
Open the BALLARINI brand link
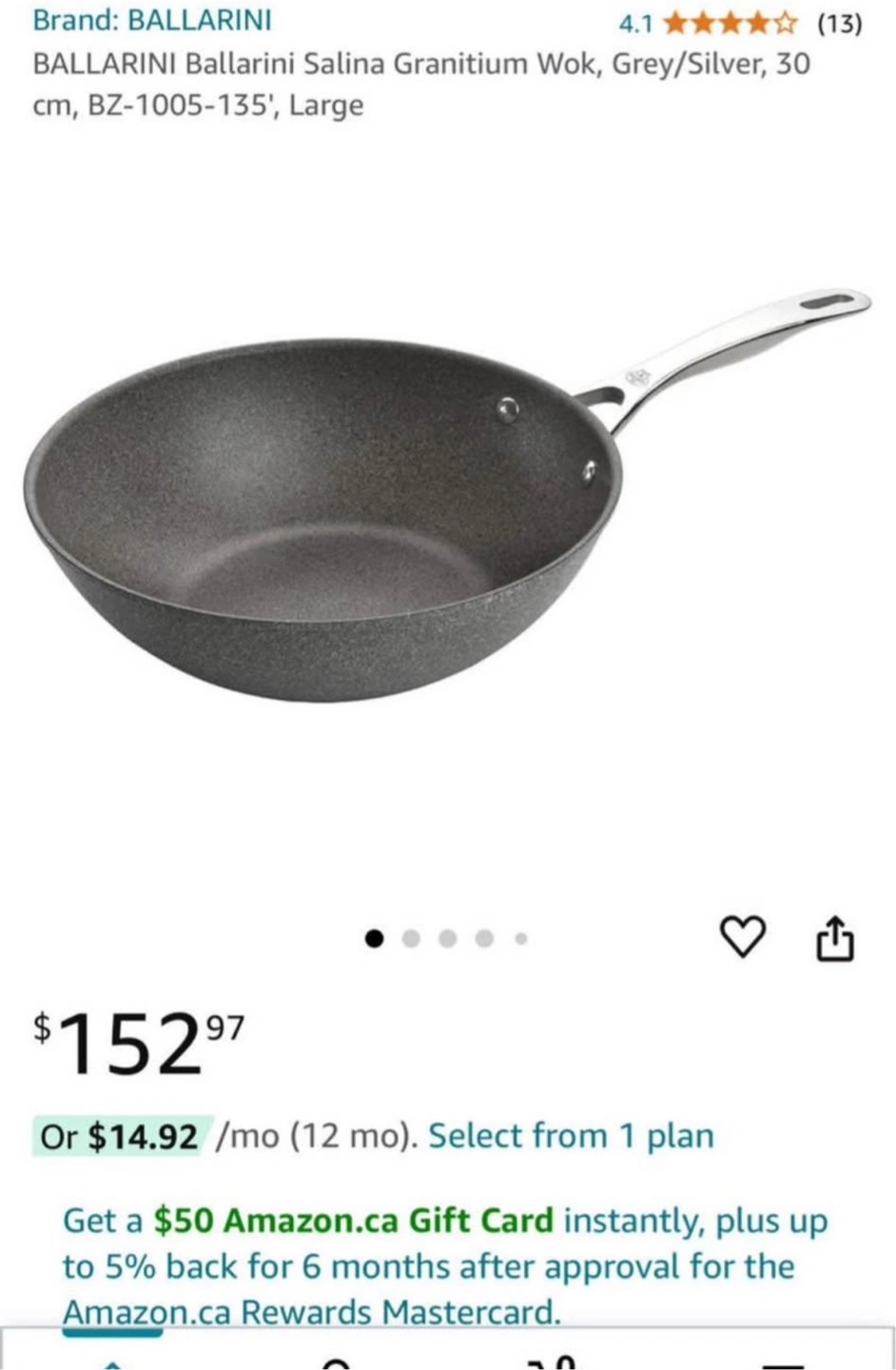click(152, 19)
